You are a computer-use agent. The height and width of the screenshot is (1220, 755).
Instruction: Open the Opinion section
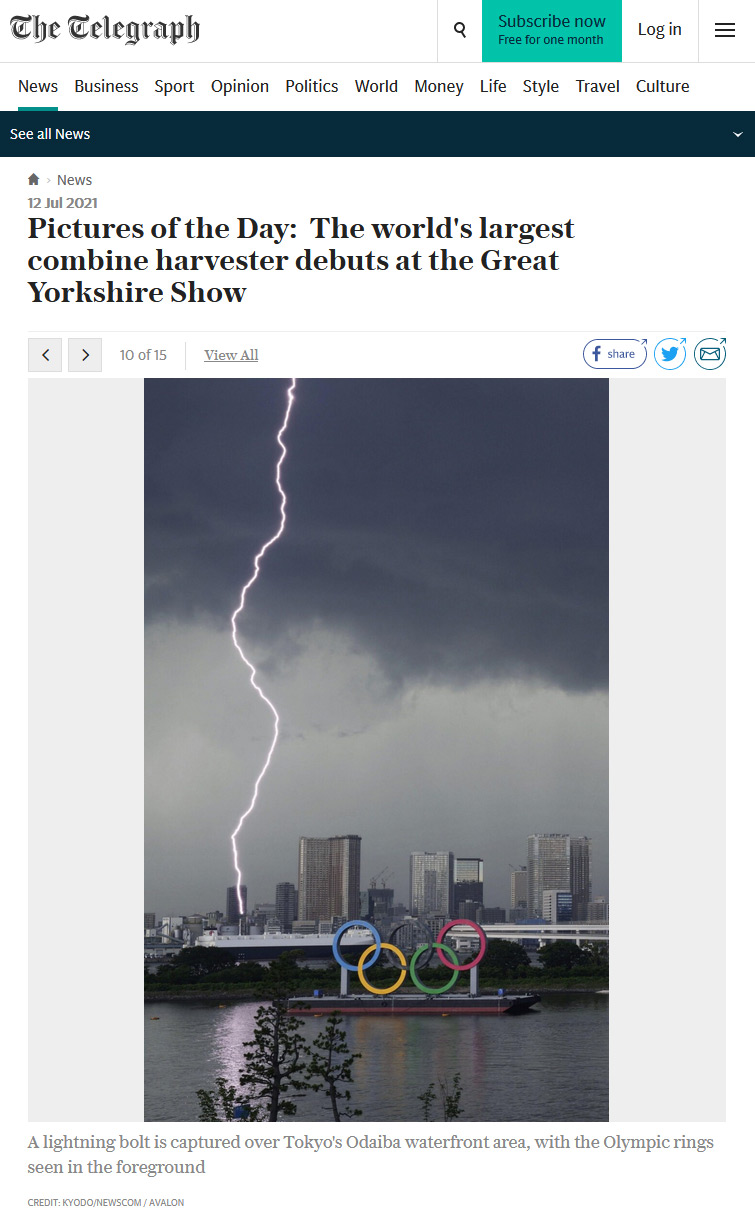pyautogui.click(x=239, y=86)
